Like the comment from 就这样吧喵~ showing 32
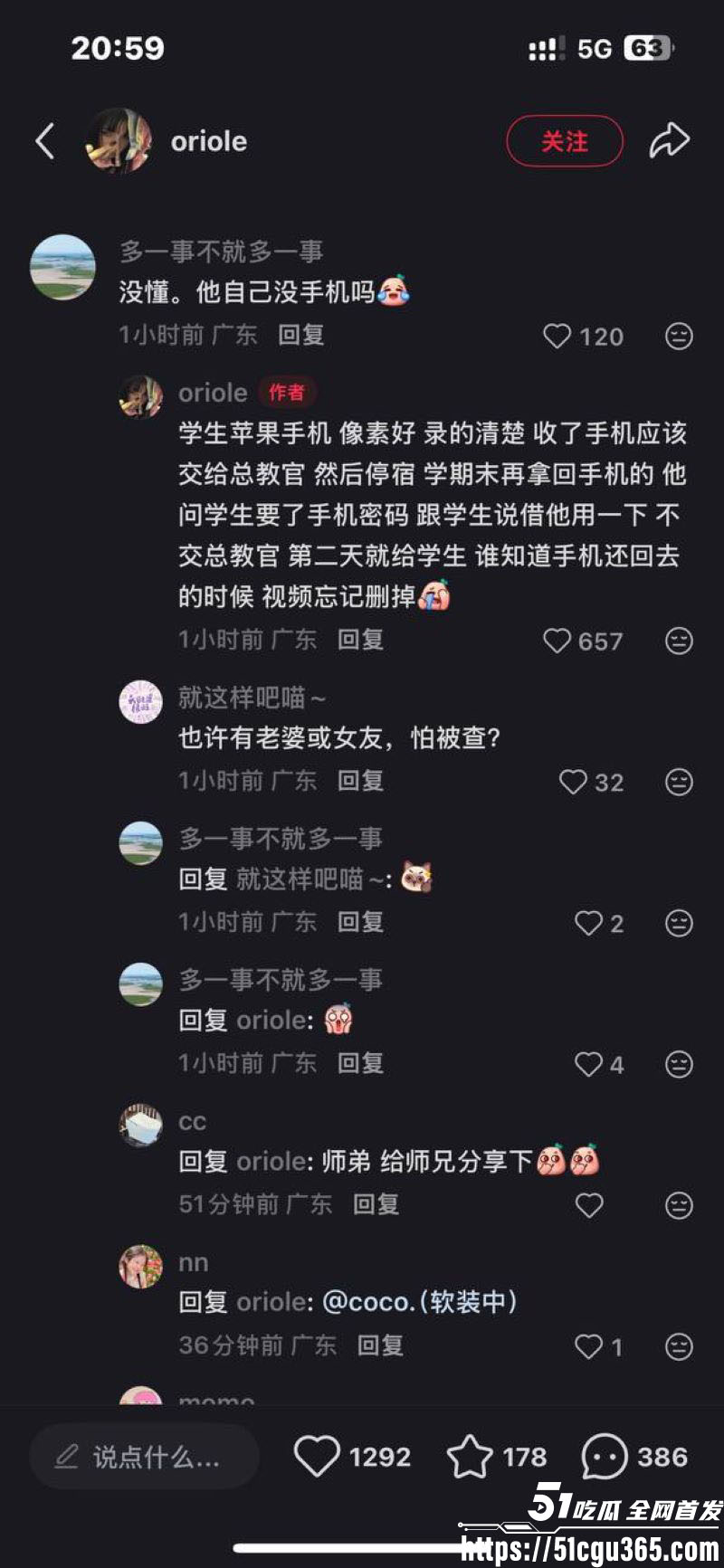The image size is (724, 1568). click(x=573, y=781)
